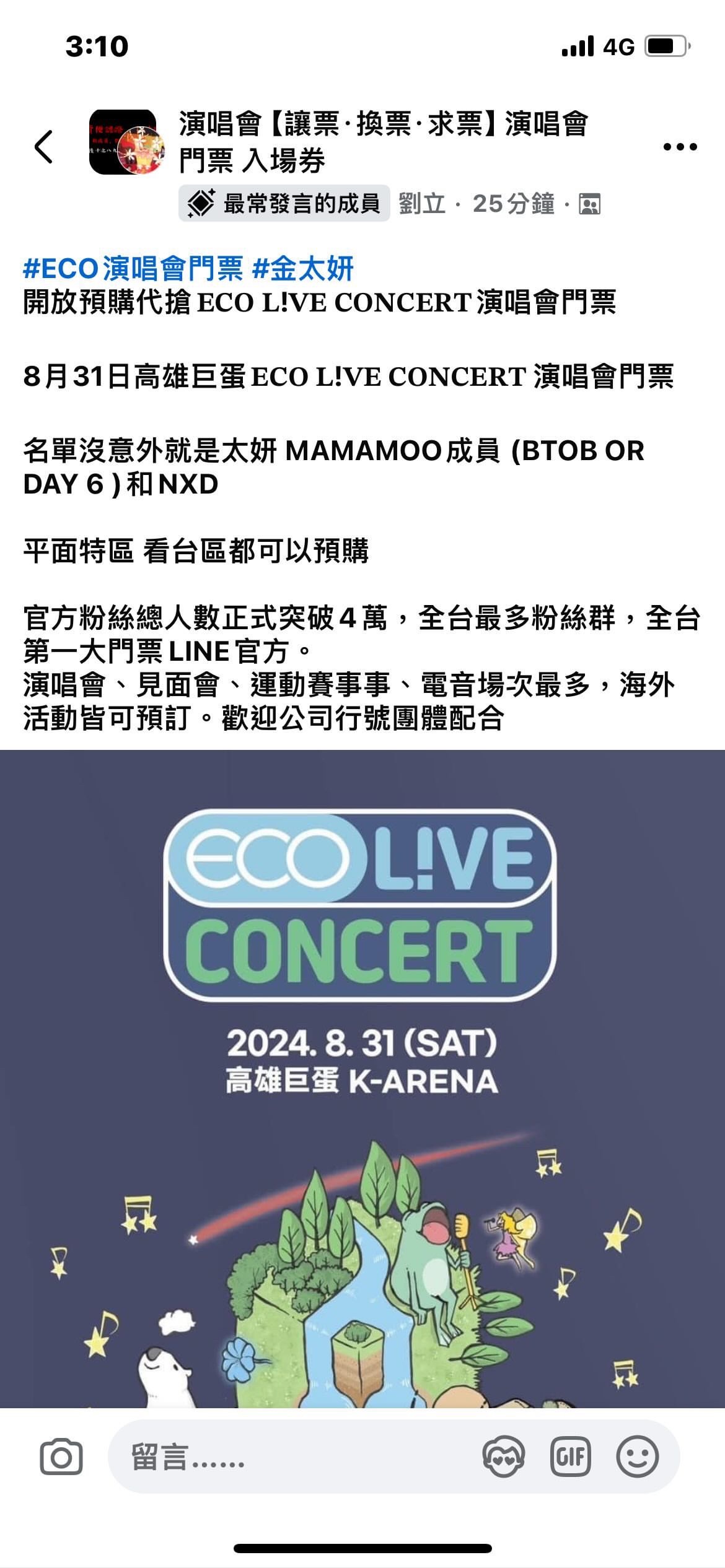Open hashtag #ECO演唱會門票
The width and height of the screenshot is (725, 1568).
click(133, 269)
